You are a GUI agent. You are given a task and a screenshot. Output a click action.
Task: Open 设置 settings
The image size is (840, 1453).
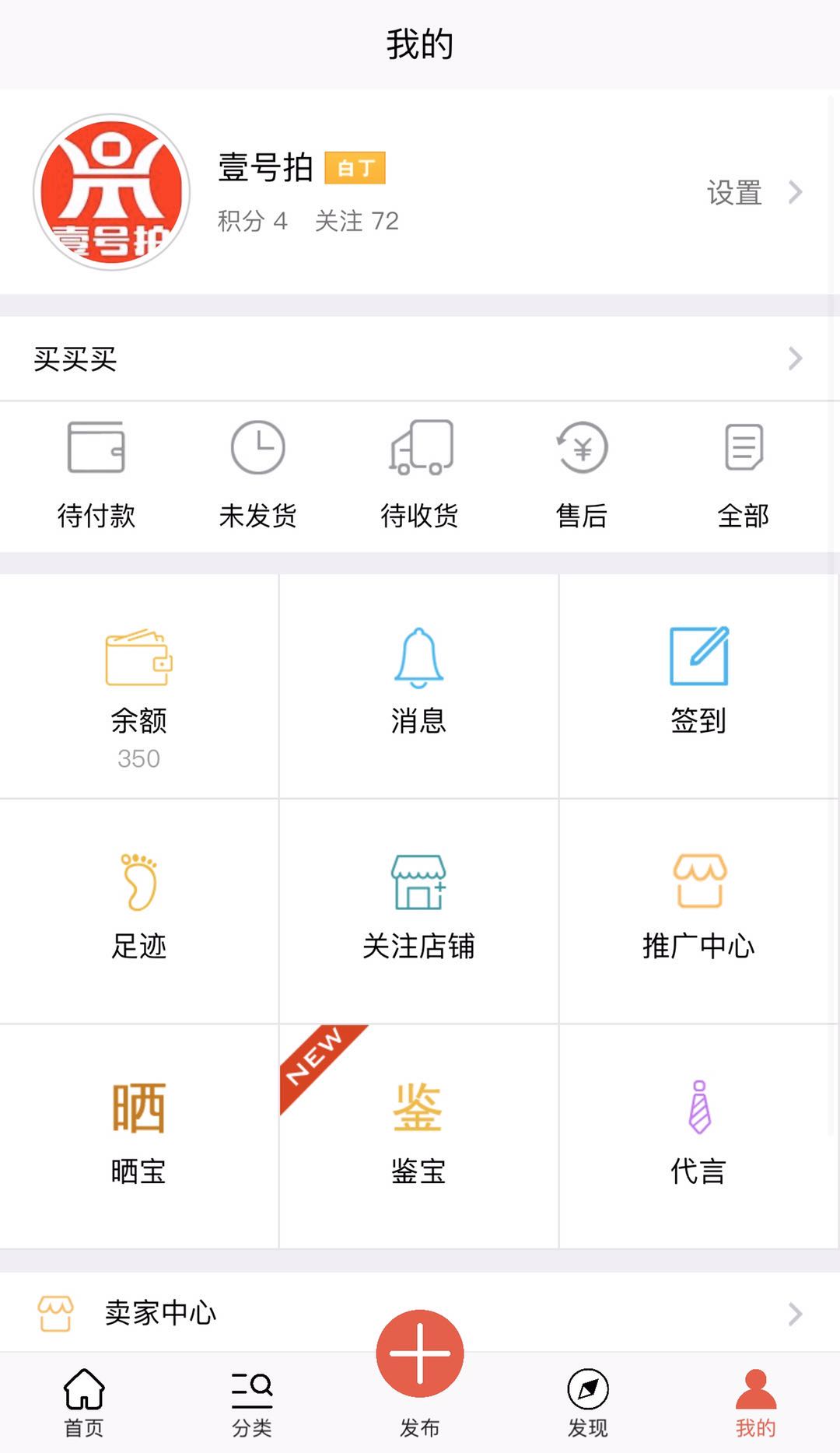point(752,193)
